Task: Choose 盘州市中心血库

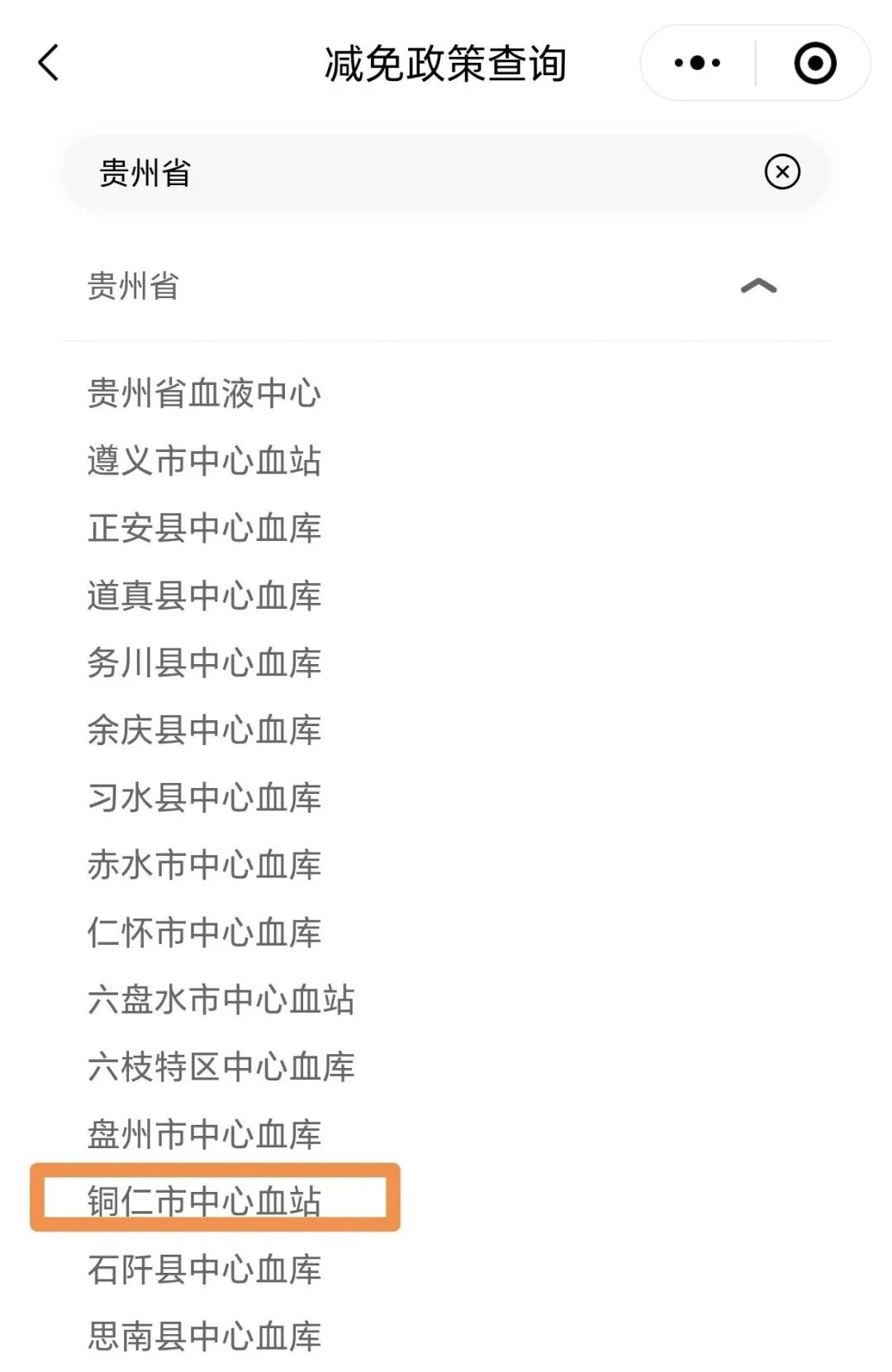Action: pyautogui.click(x=204, y=1134)
